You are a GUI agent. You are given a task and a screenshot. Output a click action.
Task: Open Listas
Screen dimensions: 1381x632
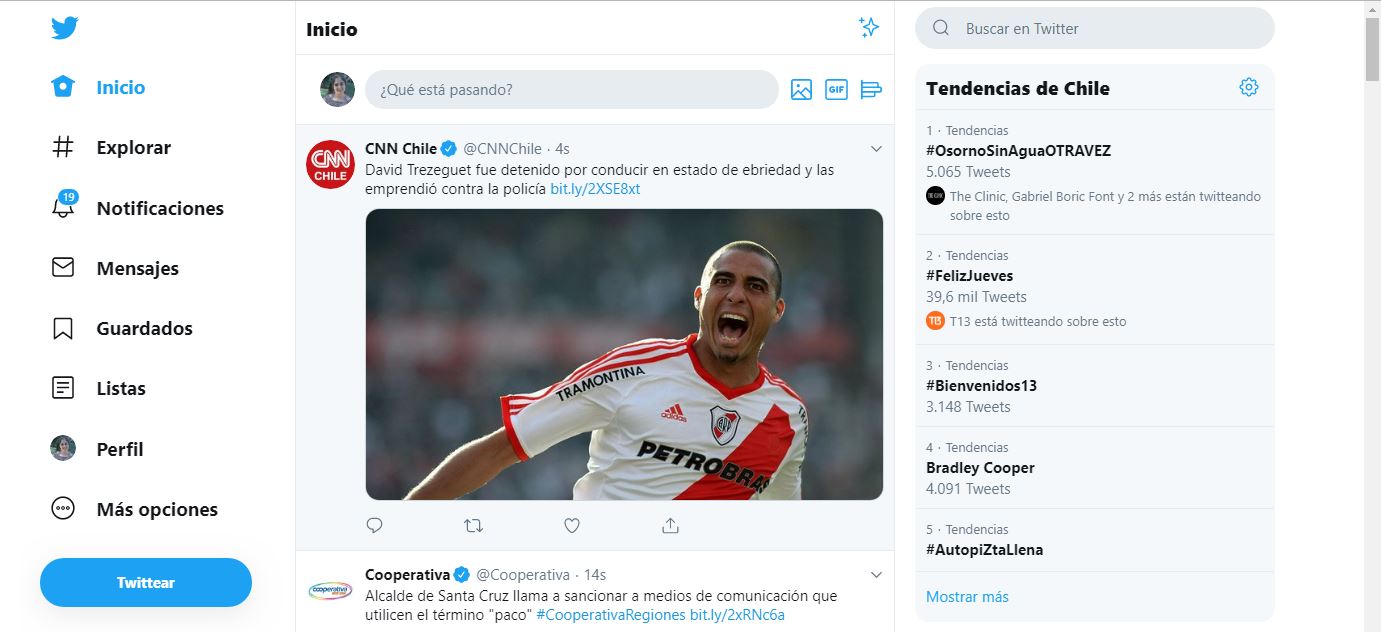point(120,388)
